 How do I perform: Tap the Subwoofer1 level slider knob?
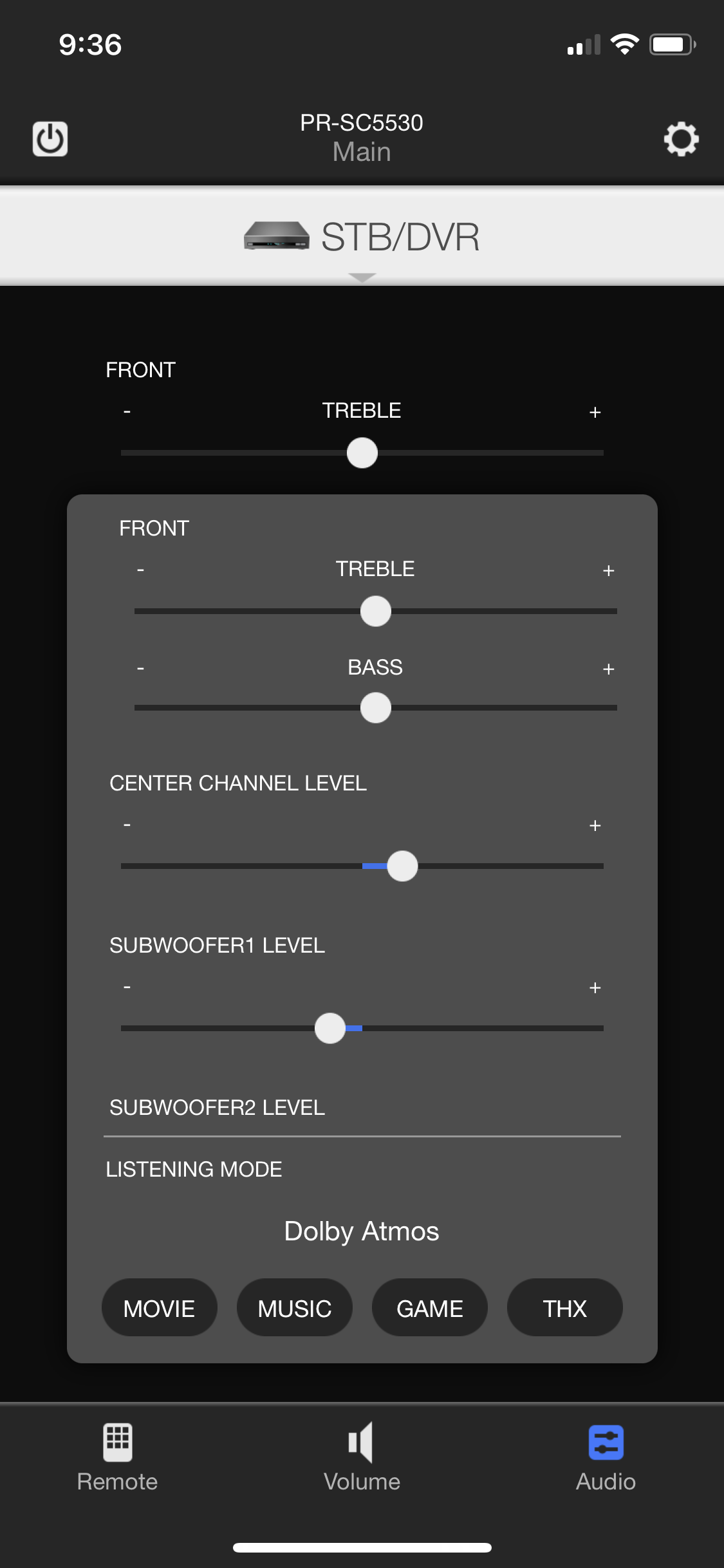[x=330, y=1029]
